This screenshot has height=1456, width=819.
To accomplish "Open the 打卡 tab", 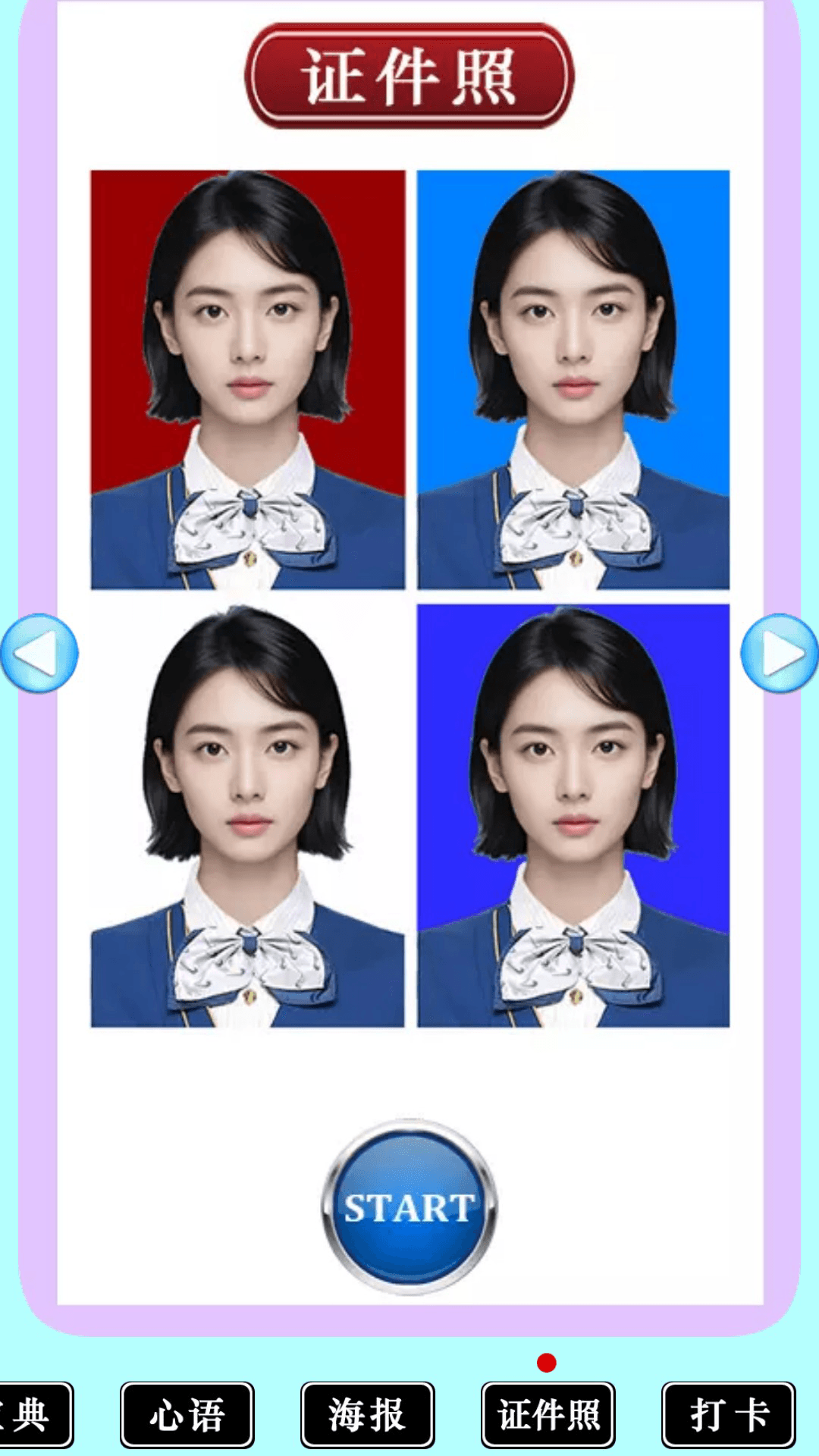I will tap(729, 1415).
